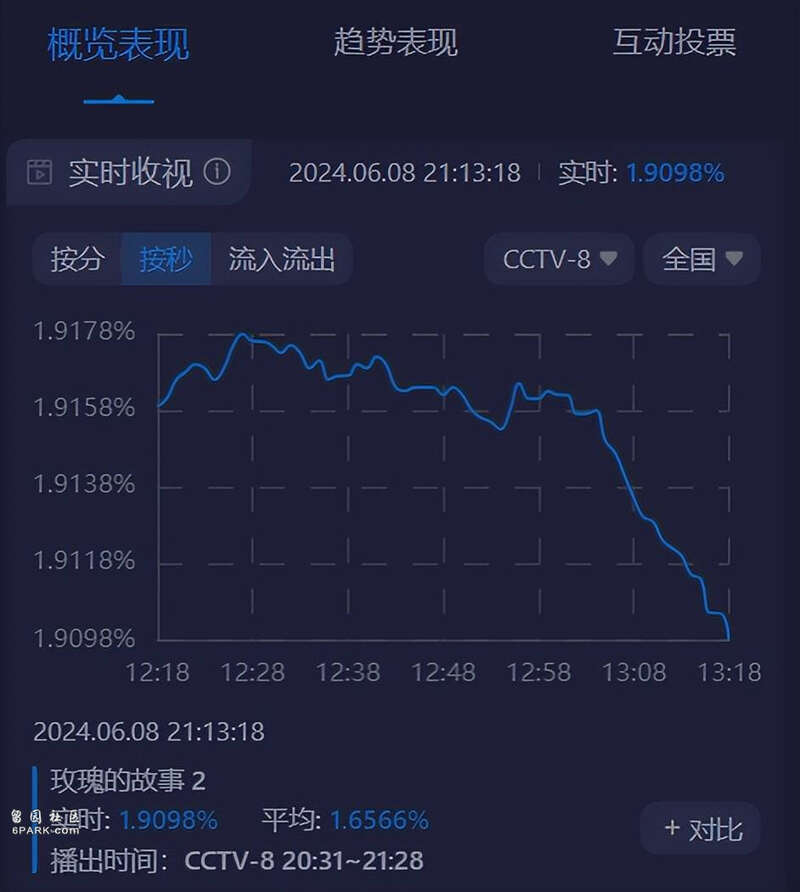Select the 按秒 chart view
Image resolution: width=800 pixels, height=892 pixels.
(166, 260)
